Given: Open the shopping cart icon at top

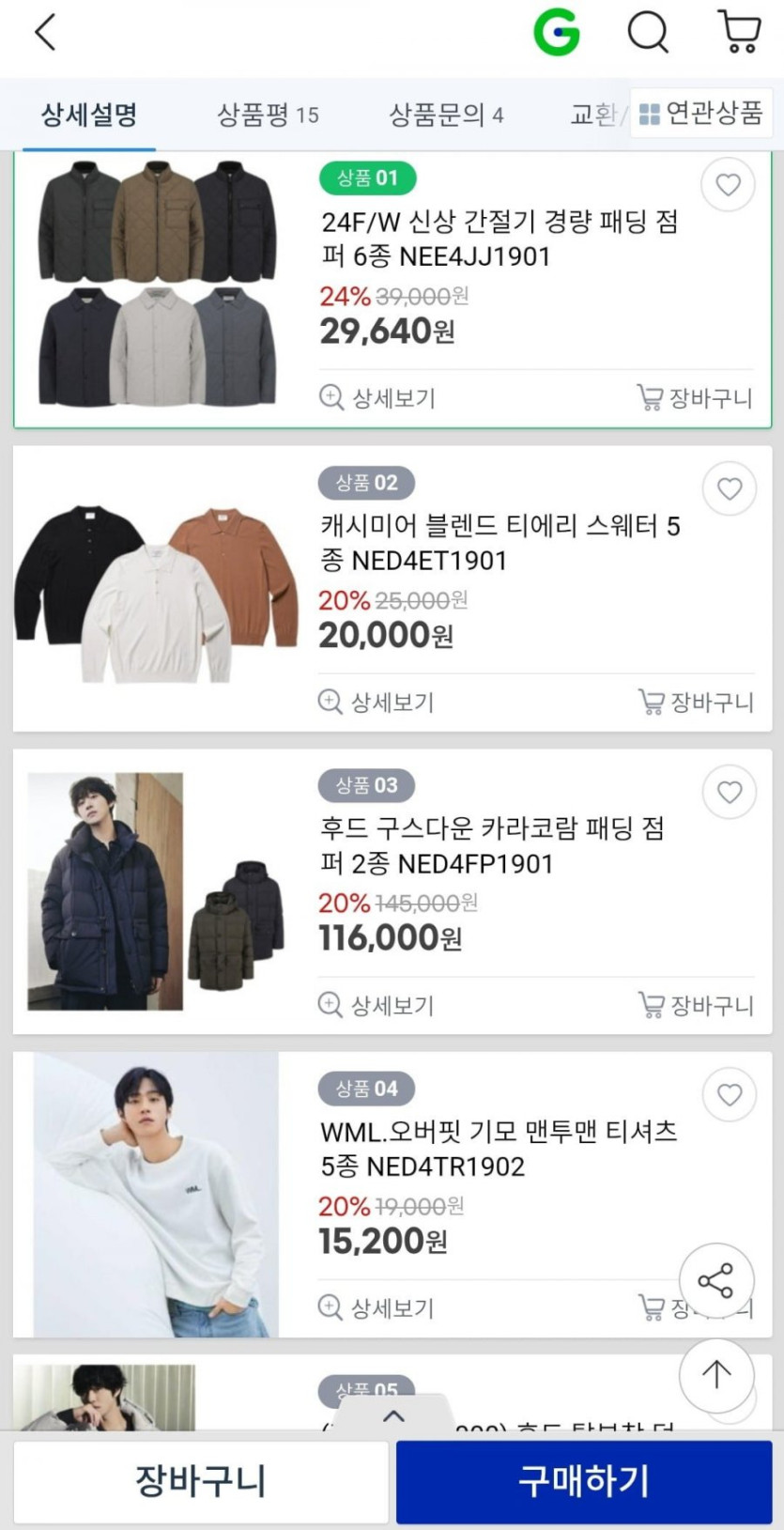Looking at the screenshot, I should tap(739, 33).
